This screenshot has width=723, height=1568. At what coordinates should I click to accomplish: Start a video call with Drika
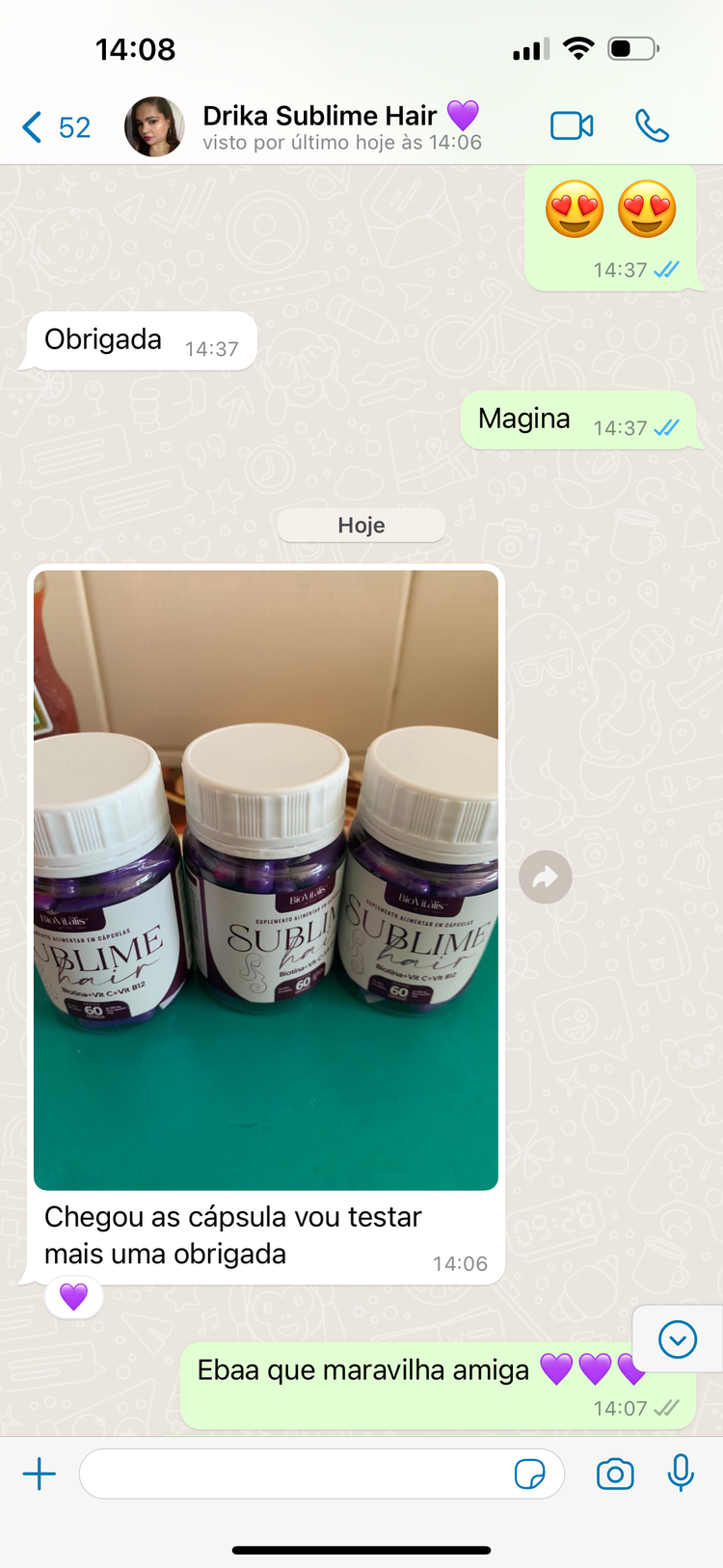pos(572,126)
